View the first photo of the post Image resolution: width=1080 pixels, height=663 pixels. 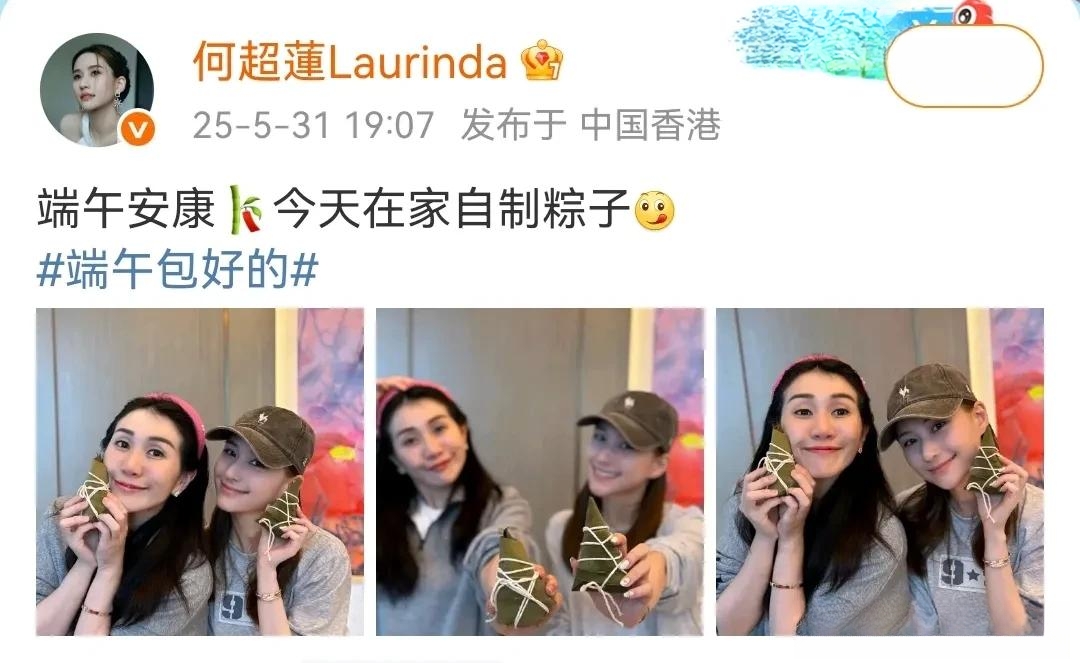pyautogui.click(x=200, y=472)
